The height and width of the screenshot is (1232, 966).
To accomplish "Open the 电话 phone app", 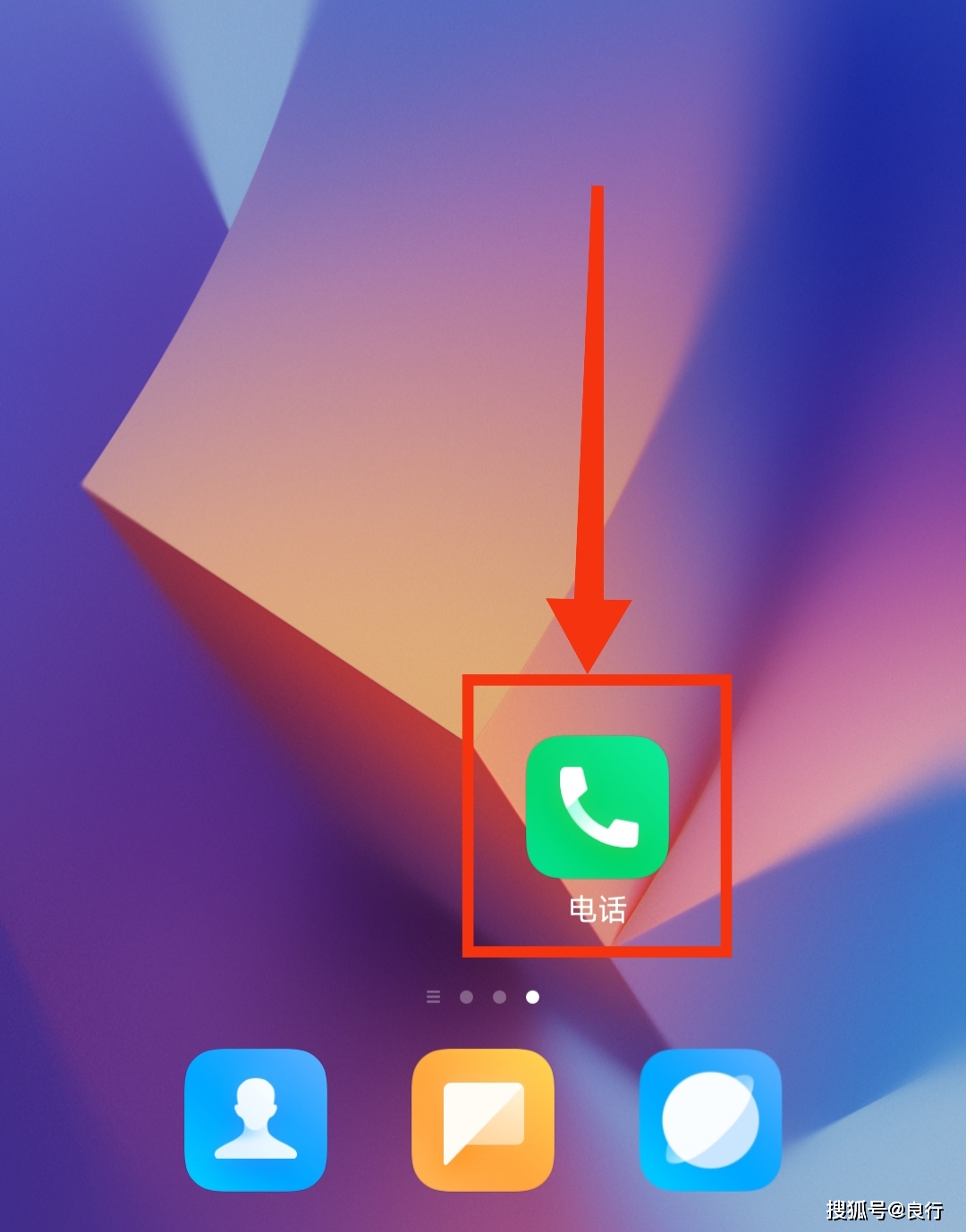I will point(597,806).
